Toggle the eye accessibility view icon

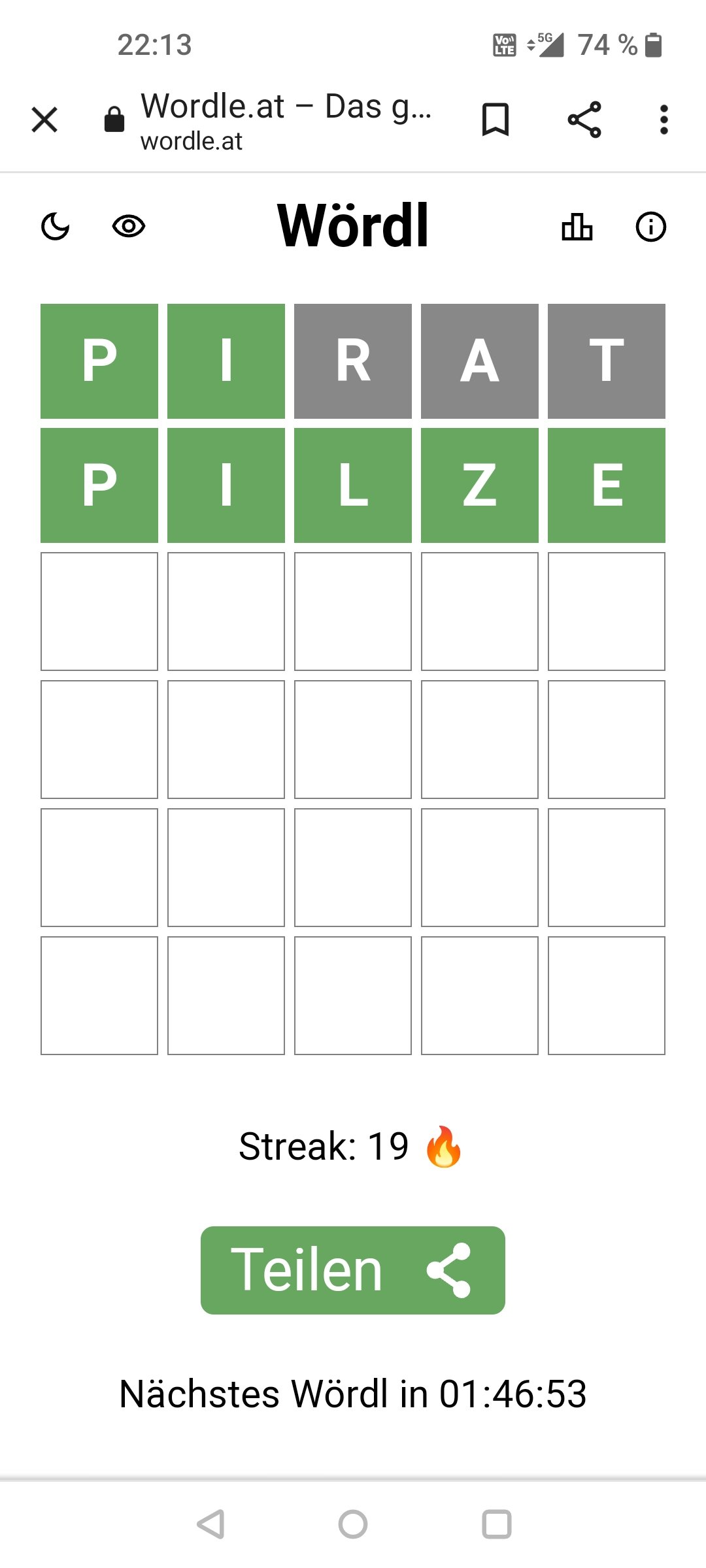pyautogui.click(x=129, y=227)
